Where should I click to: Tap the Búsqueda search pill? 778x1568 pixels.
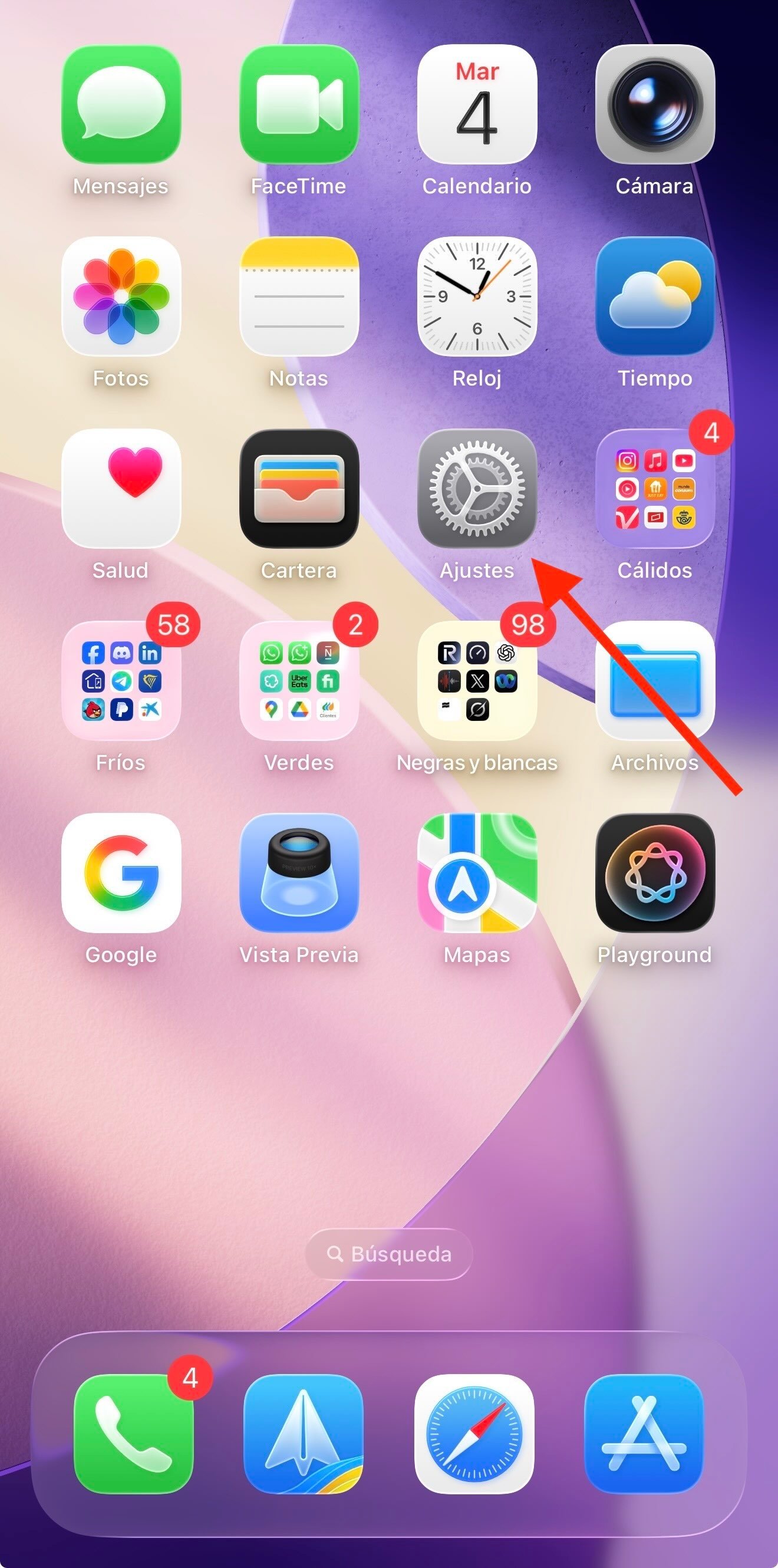point(389,1254)
